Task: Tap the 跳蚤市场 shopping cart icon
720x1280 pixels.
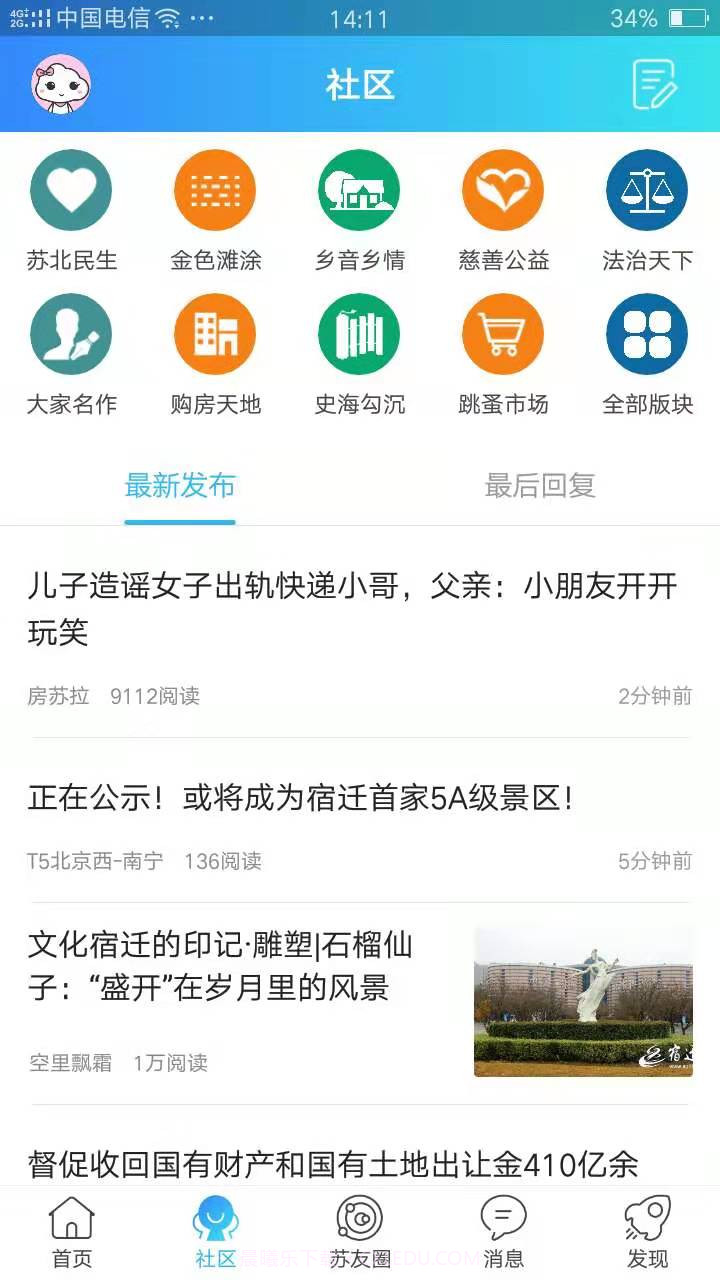Action: (x=503, y=333)
